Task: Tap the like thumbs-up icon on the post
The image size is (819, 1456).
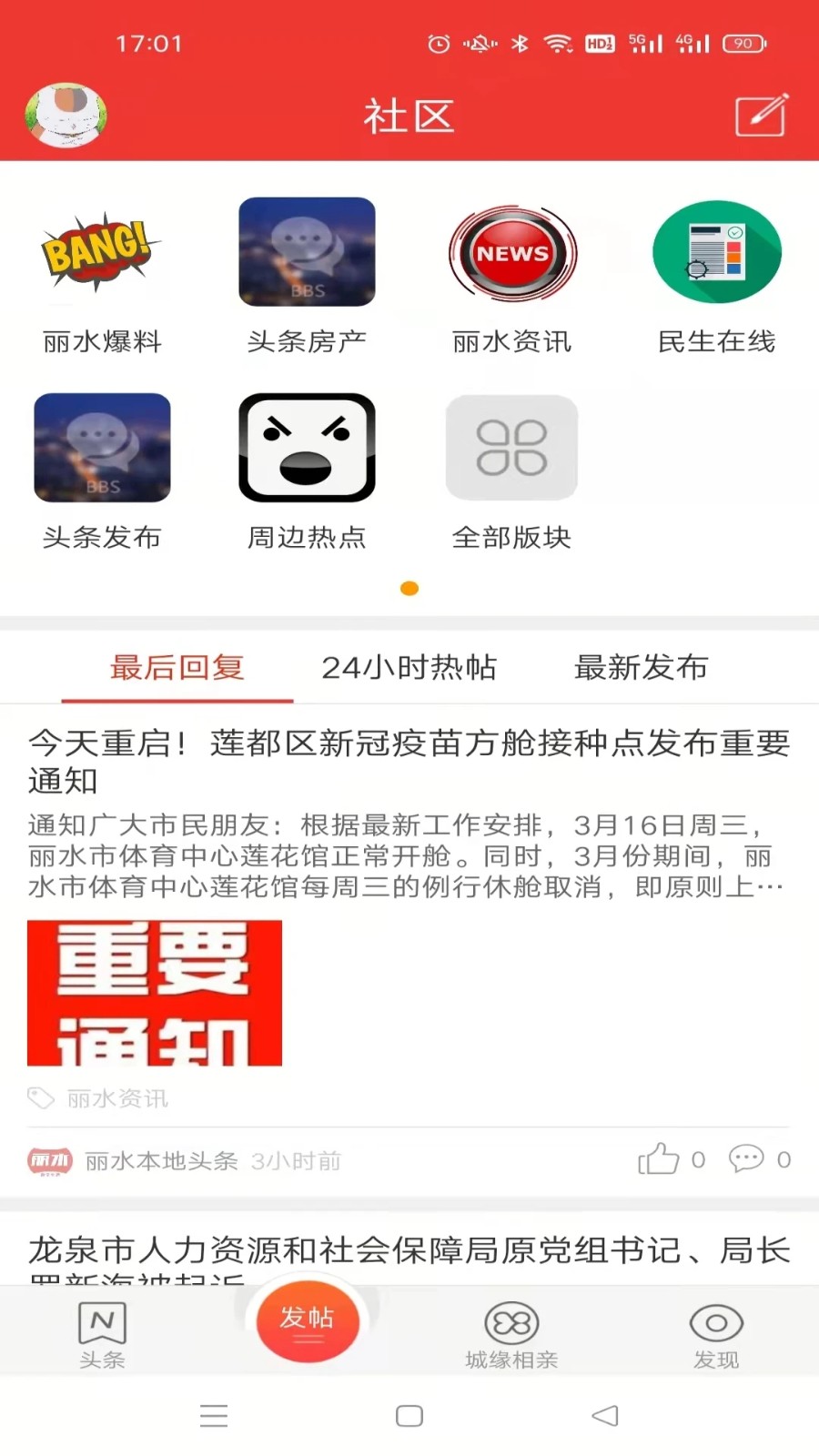Action: point(659,1160)
